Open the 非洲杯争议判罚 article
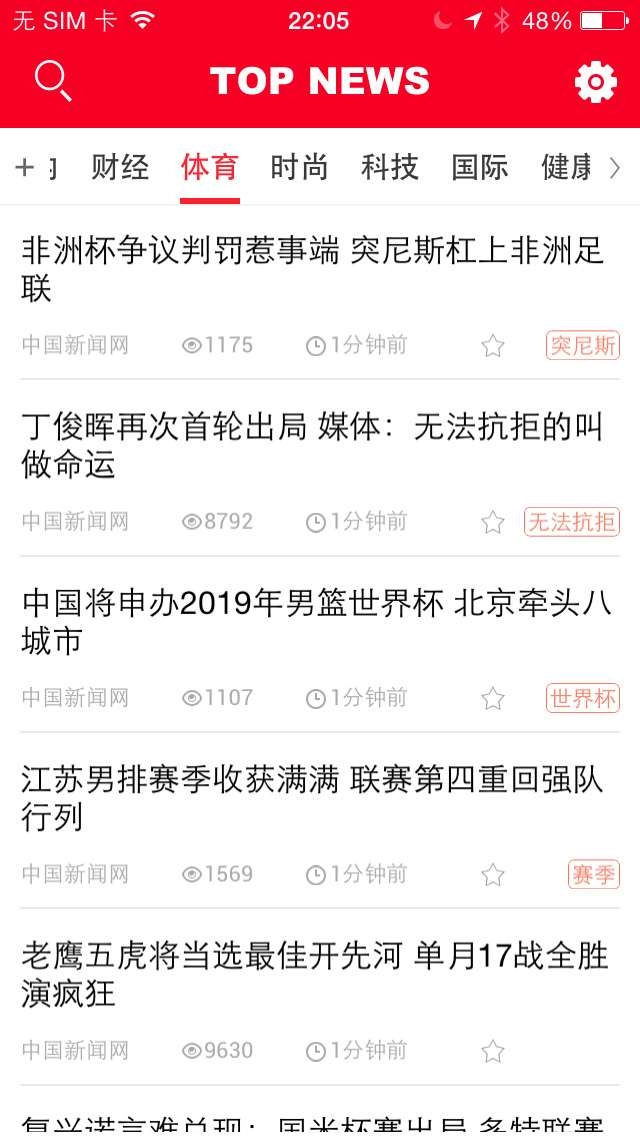The image size is (640, 1136). [x=312, y=269]
